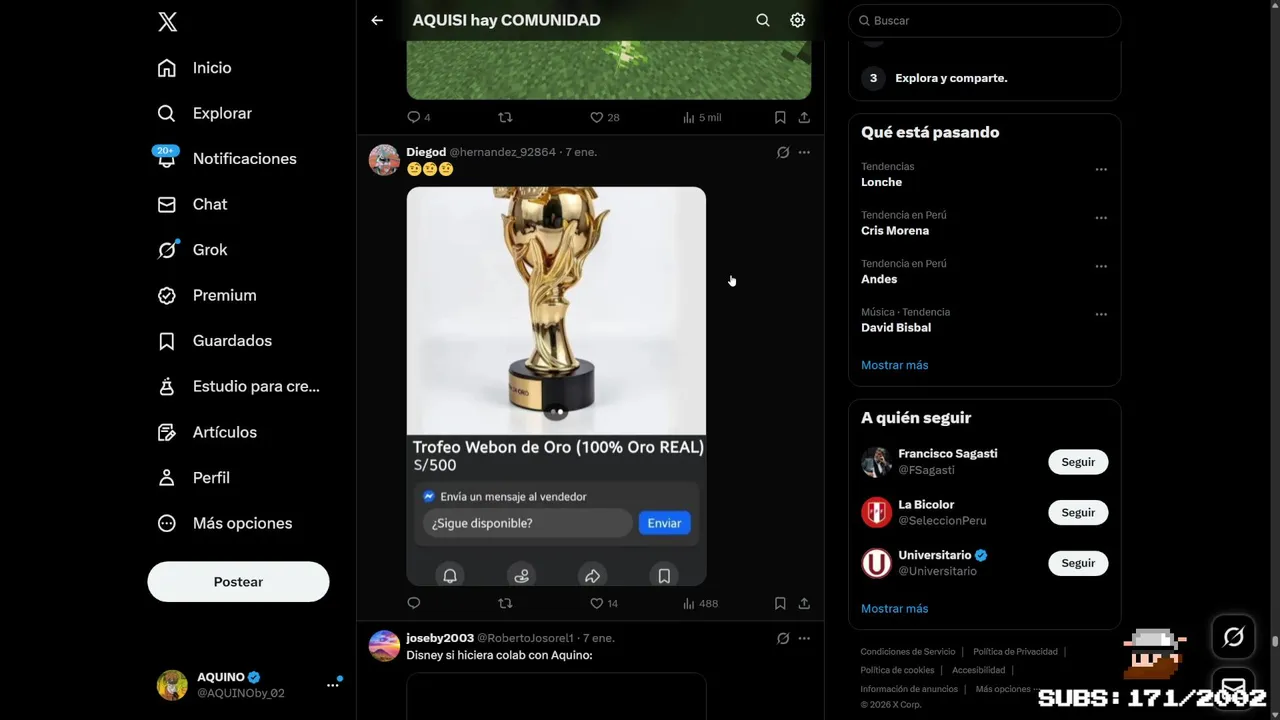Like Diegod's trophy post
Viewport: 1280px width, 720px height.
(597, 604)
